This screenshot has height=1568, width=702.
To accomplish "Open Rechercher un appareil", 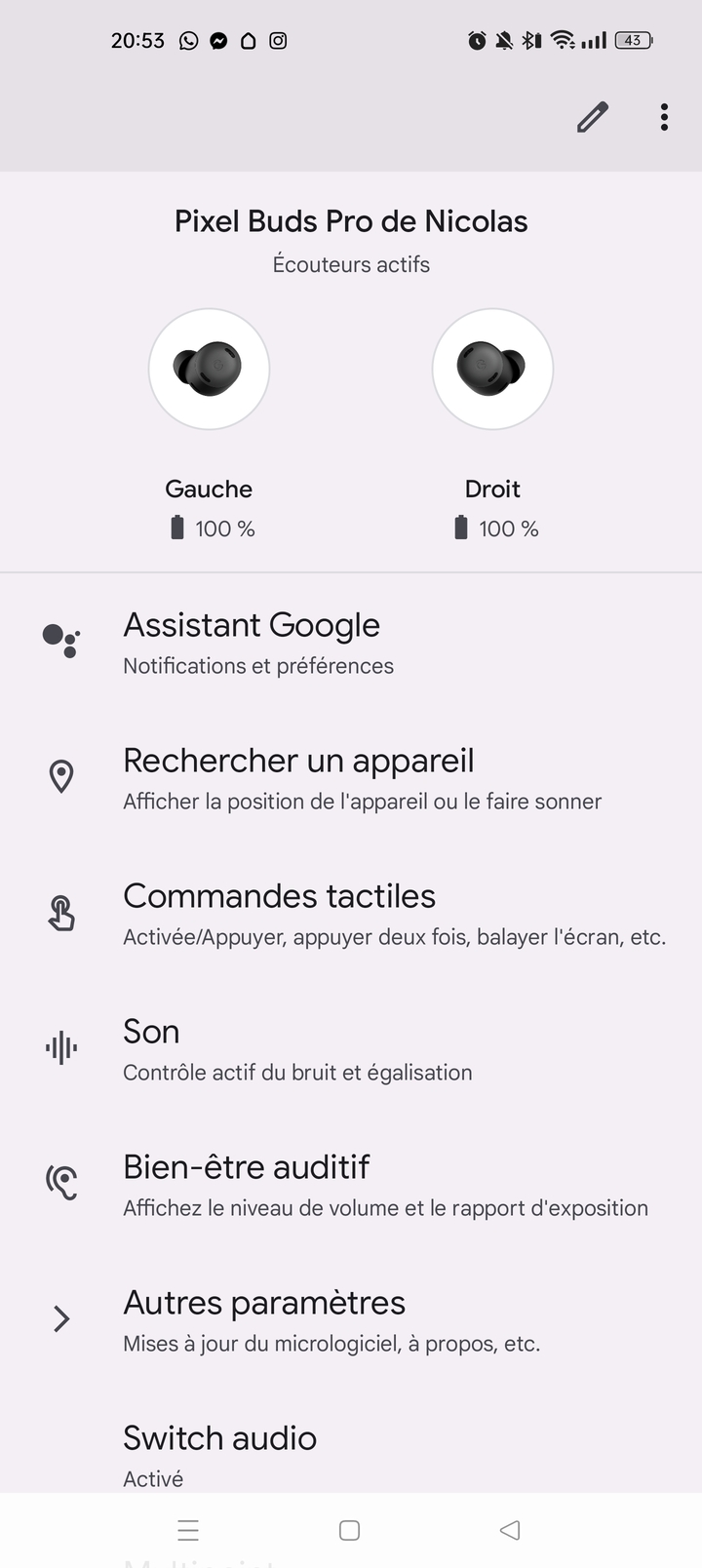I will point(298,778).
